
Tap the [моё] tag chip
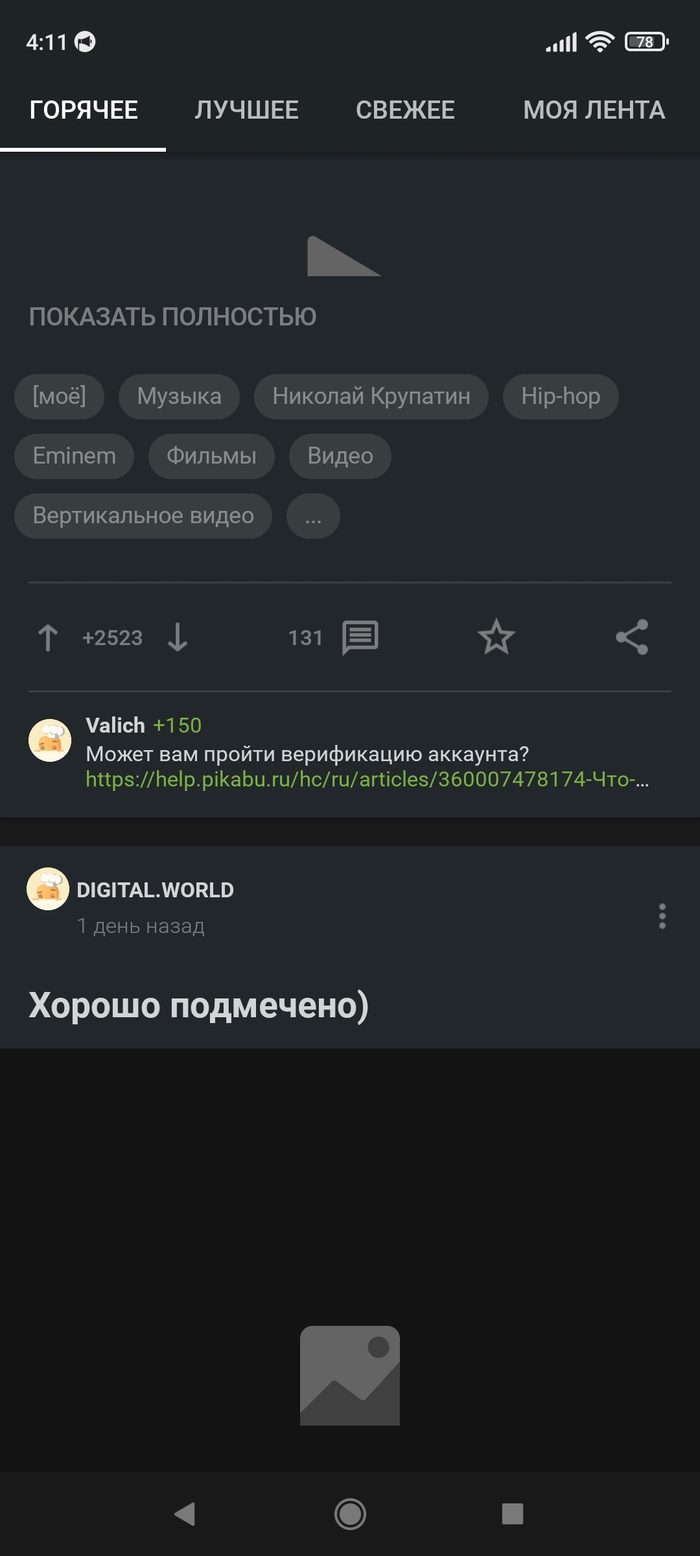59,396
